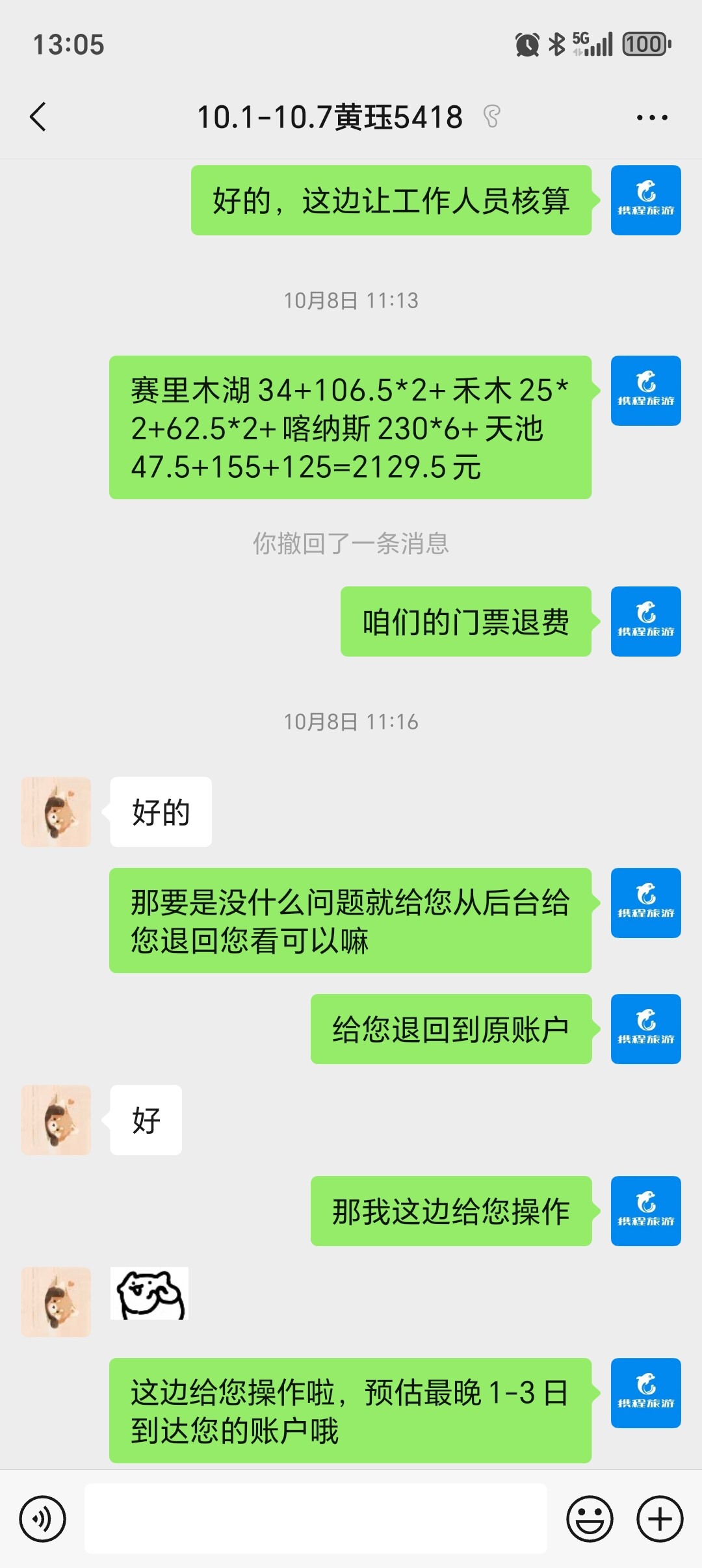Open the 携程旅游 avatar beside 咱们的门票退费
This screenshot has width=702, height=1568.
(x=645, y=621)
